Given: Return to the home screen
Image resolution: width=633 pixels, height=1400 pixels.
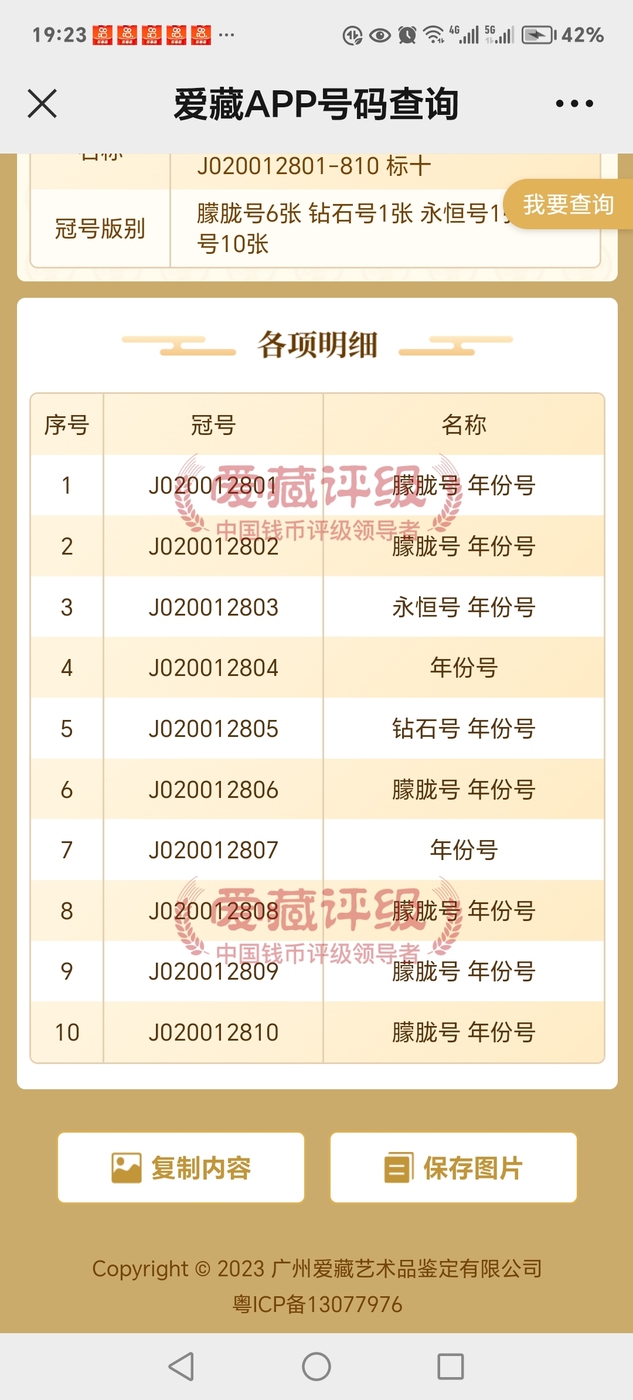Looking at the screenshot, I should point(316,1366).
